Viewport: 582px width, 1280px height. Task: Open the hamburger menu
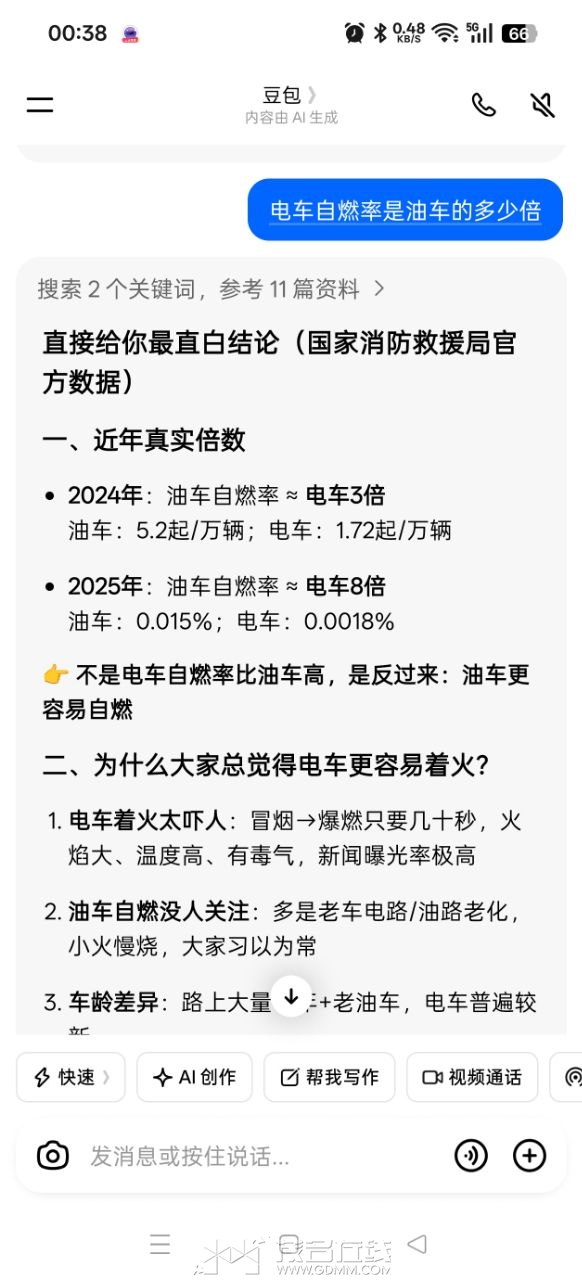pyautogui.click(x=40, y=105)
